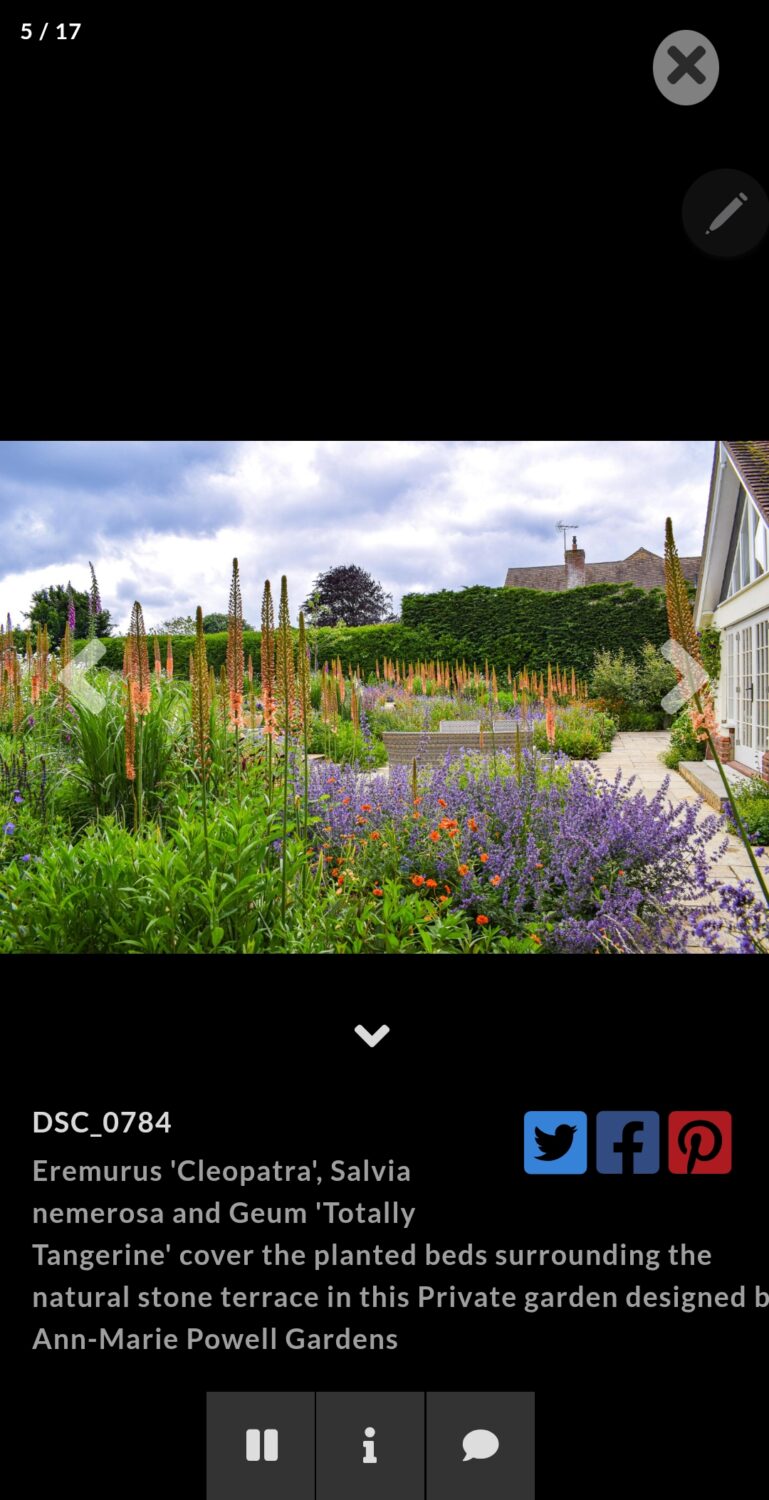Share this photo on Facebook
769x1500 pixels.
pyautogui.click(x=628, y=1142)
